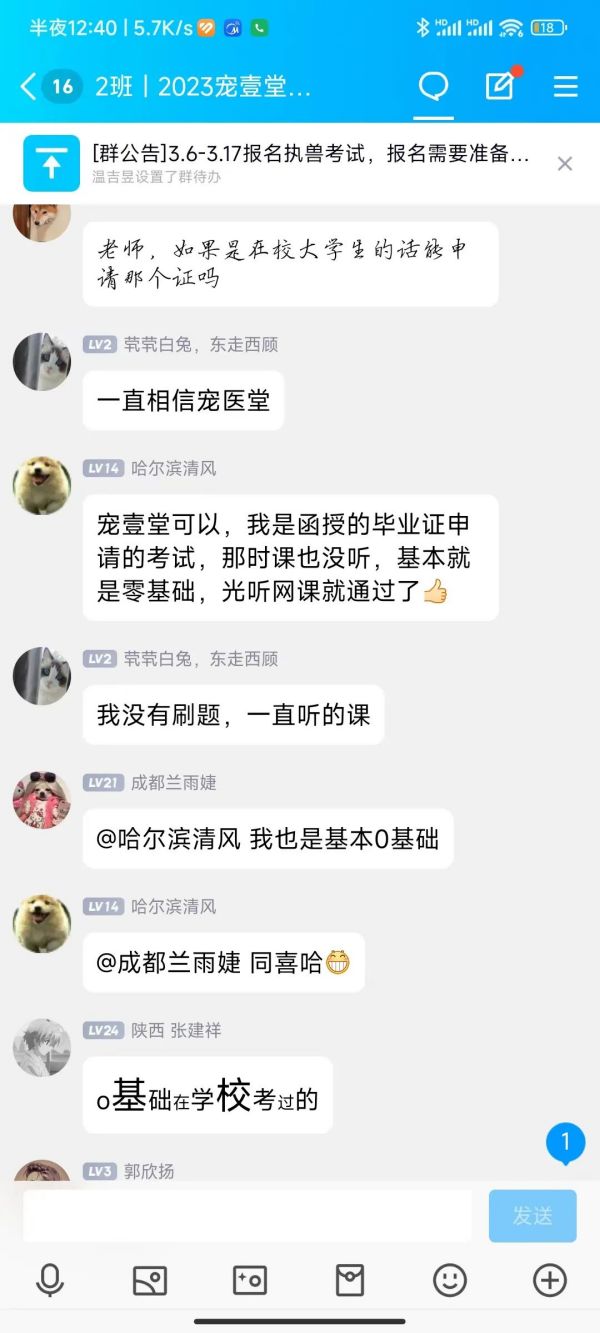Screen dimensions: 600x1333
Task: Dismiss the group announcement banner
Action: pyautogui.click(x=565, y=164)
